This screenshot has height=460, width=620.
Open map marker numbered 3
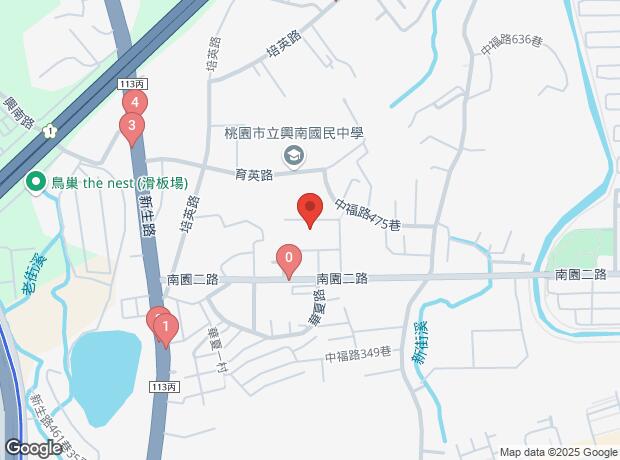click(x=130, y=127)
